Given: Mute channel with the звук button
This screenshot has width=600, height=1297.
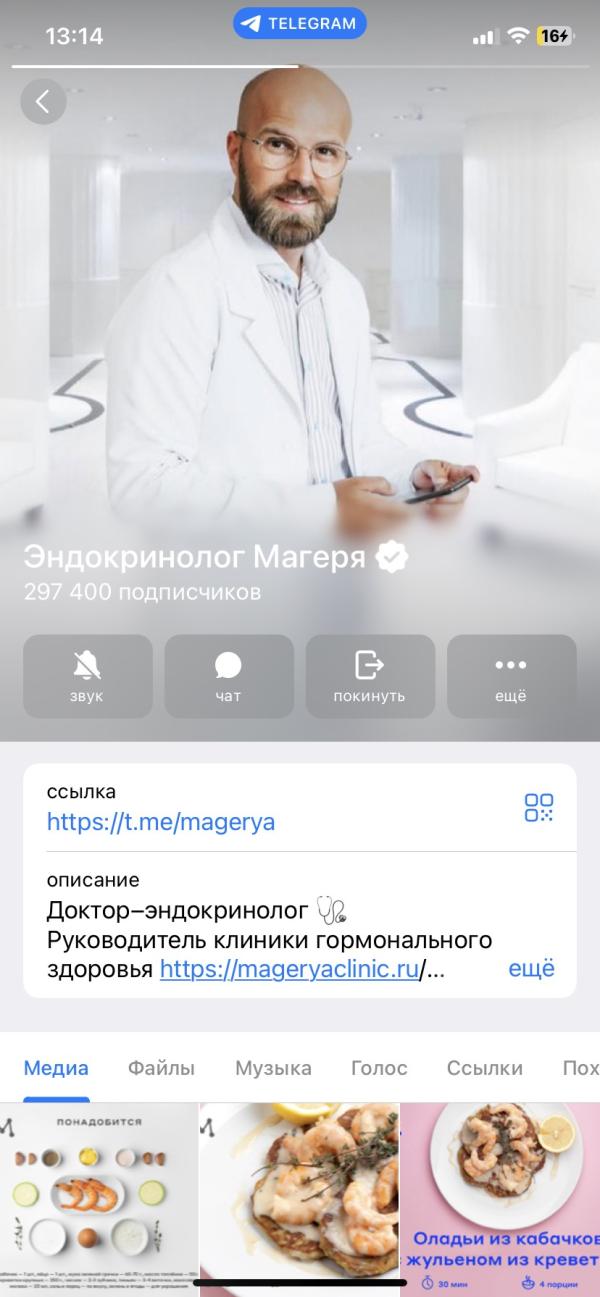Looking at the screenshot, I should [x=88, y=677].
